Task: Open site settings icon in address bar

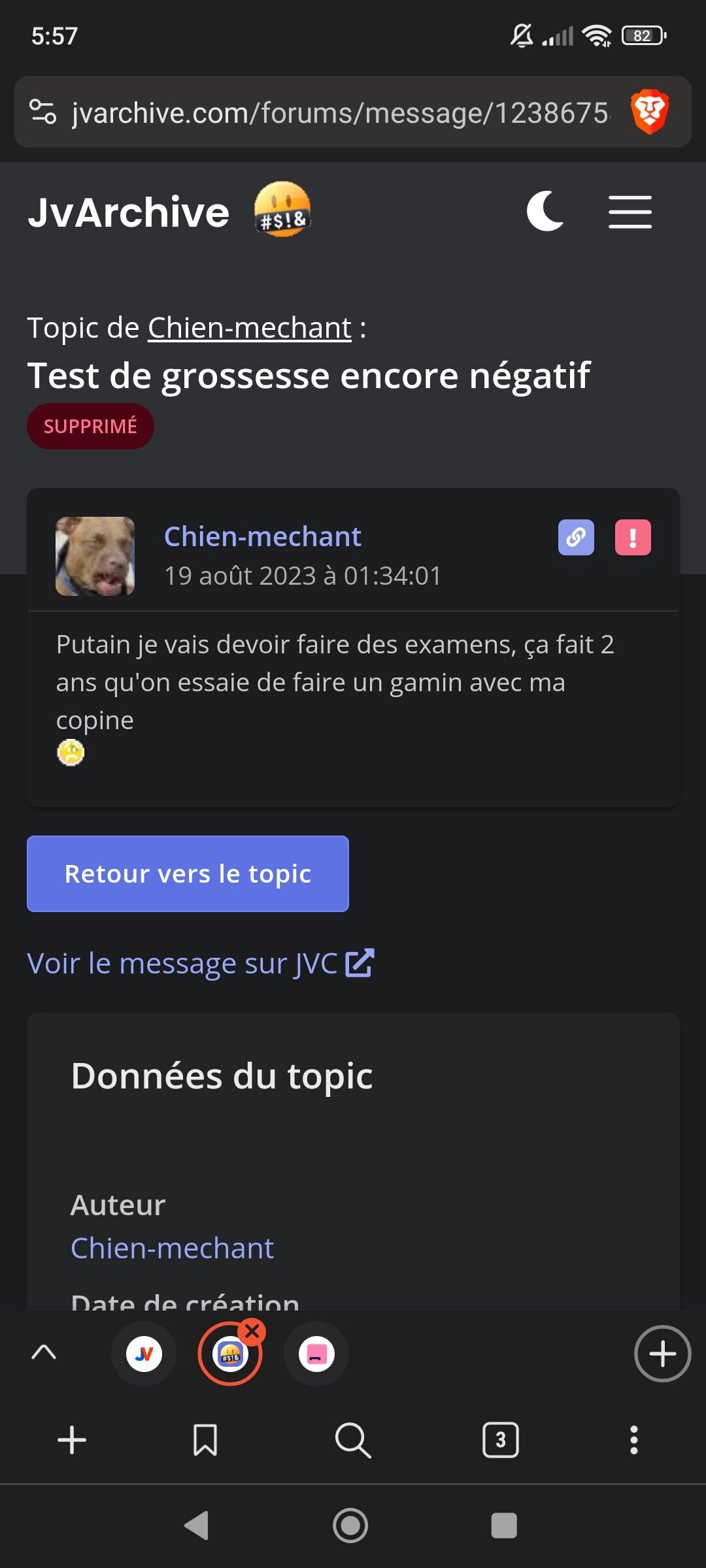Action: click(x=43, y=112)
